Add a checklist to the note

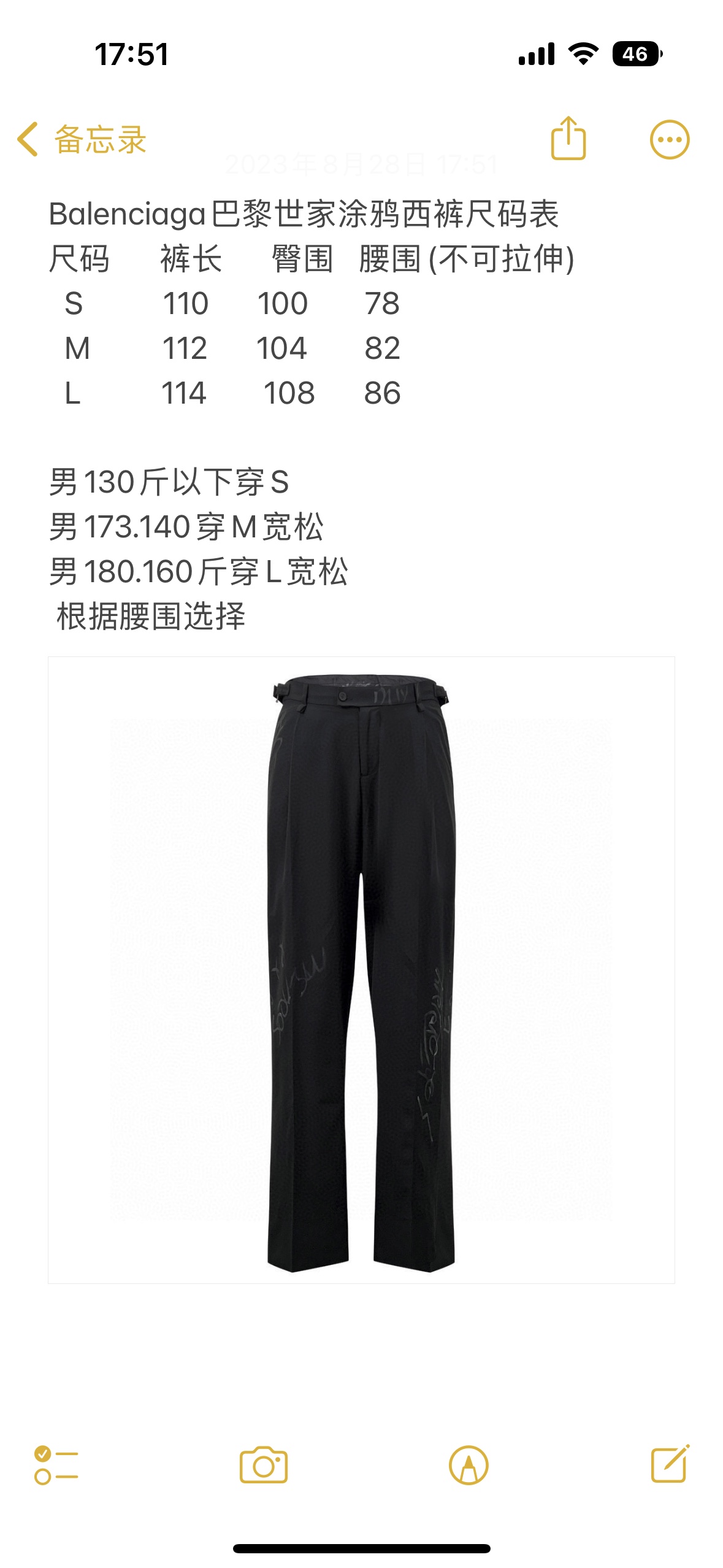pyautogui.click(x=56, y=1465)
